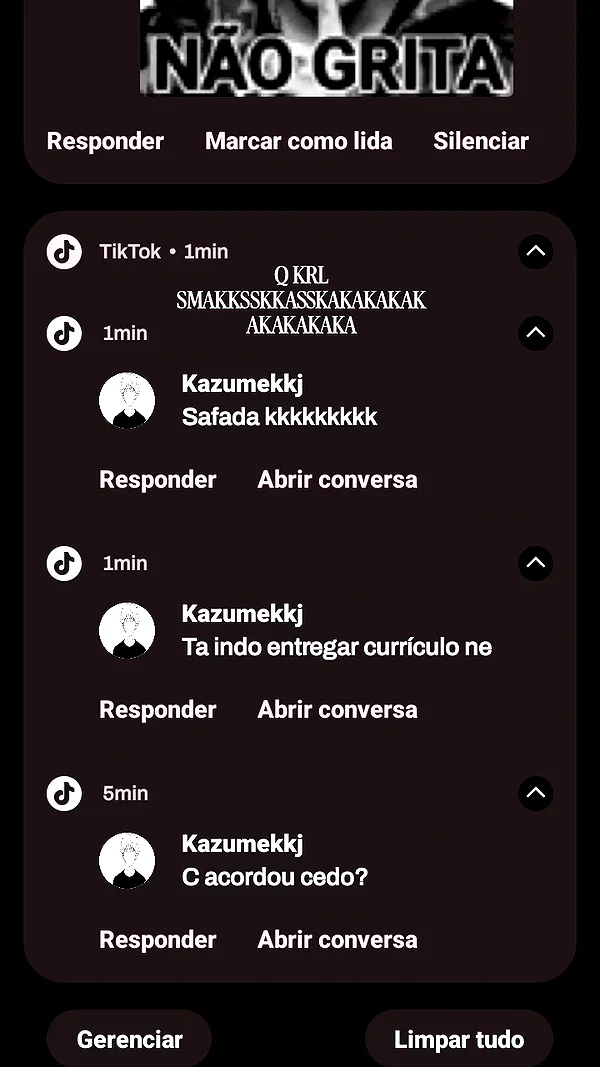
Task: Mark the top notification as read
Action: pyautogui.click(x=299, y=141)
